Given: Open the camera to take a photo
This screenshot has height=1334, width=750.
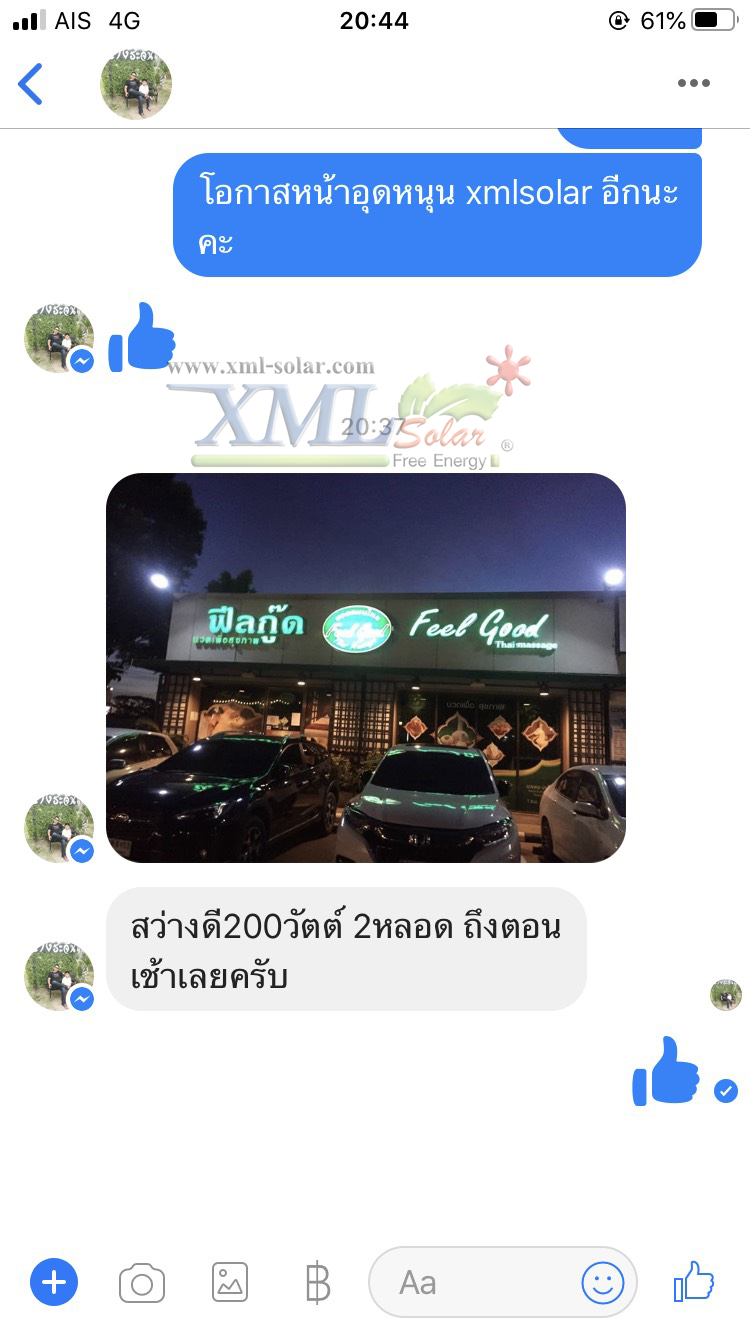Looking at the screenshot, I should (x=142, y=1282).
